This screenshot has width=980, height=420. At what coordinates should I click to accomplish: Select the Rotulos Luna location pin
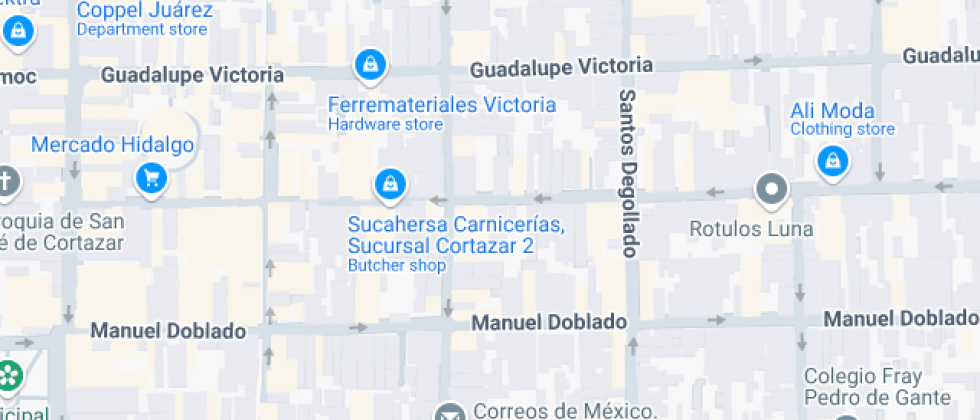(771, 189)
